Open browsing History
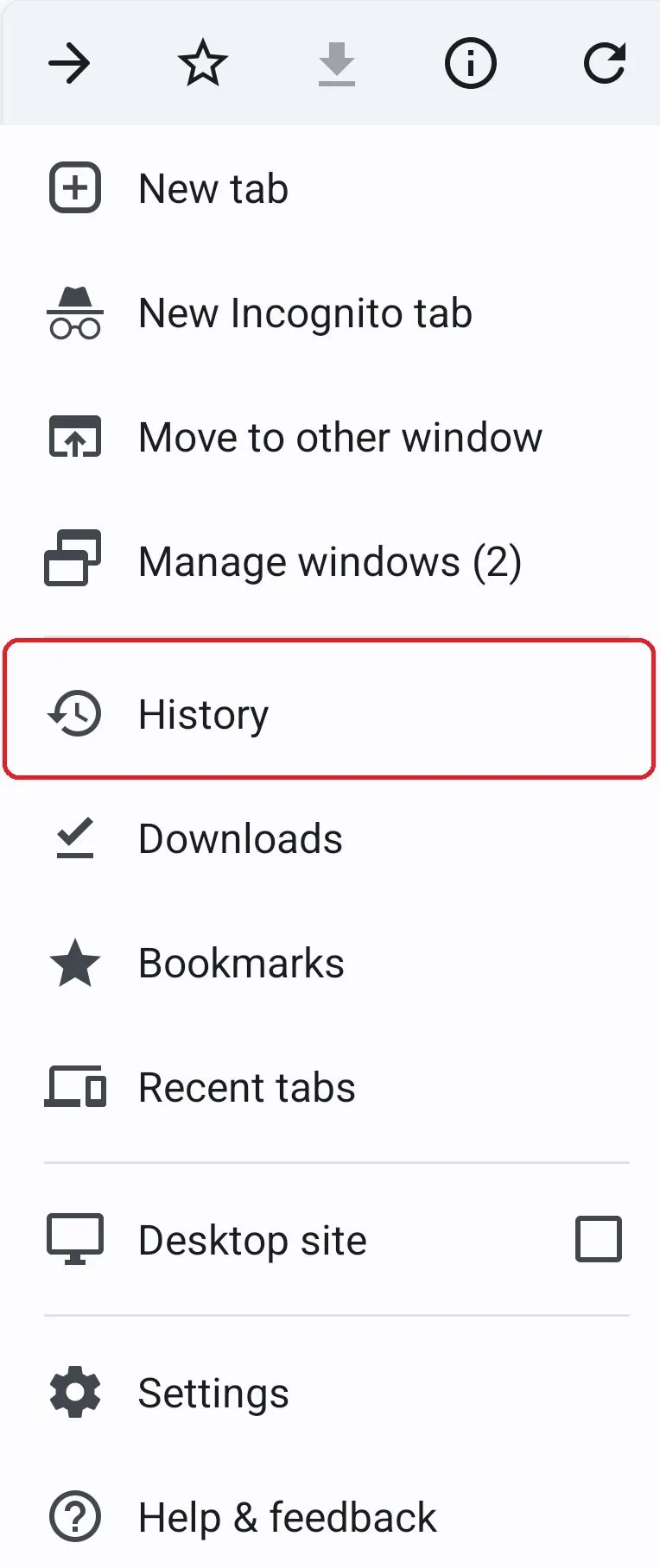Image resolution: width=660 pixels, height=1568 pixels. click(204, 714)
